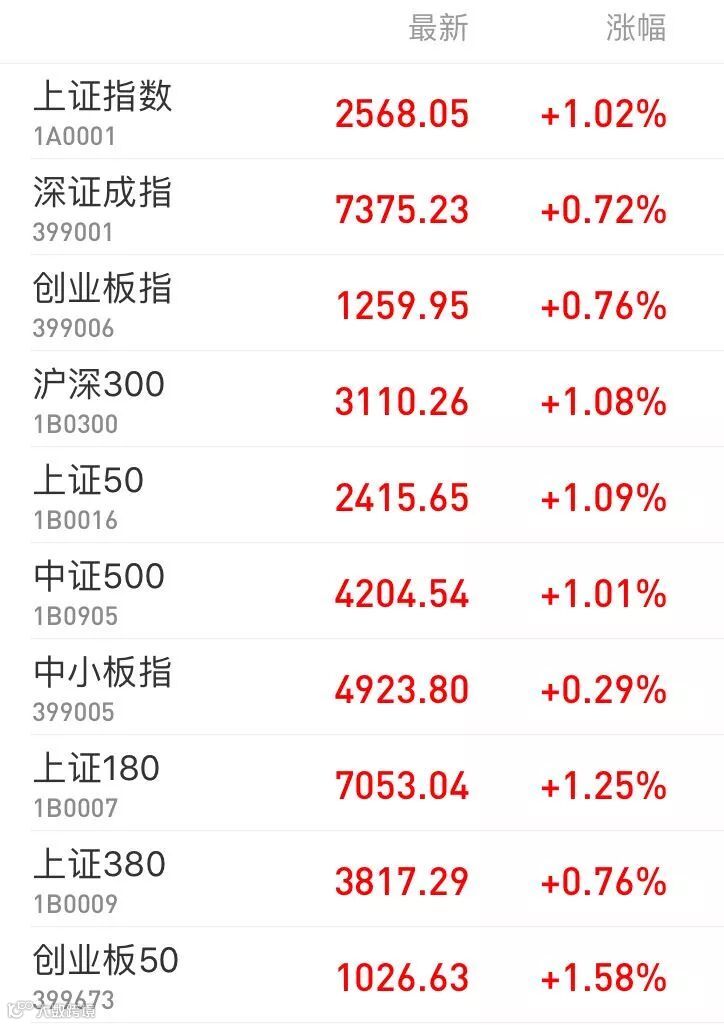The image size is (724, 1025).
Task: Open the 创业板50 index row
Action: [362, 975]
